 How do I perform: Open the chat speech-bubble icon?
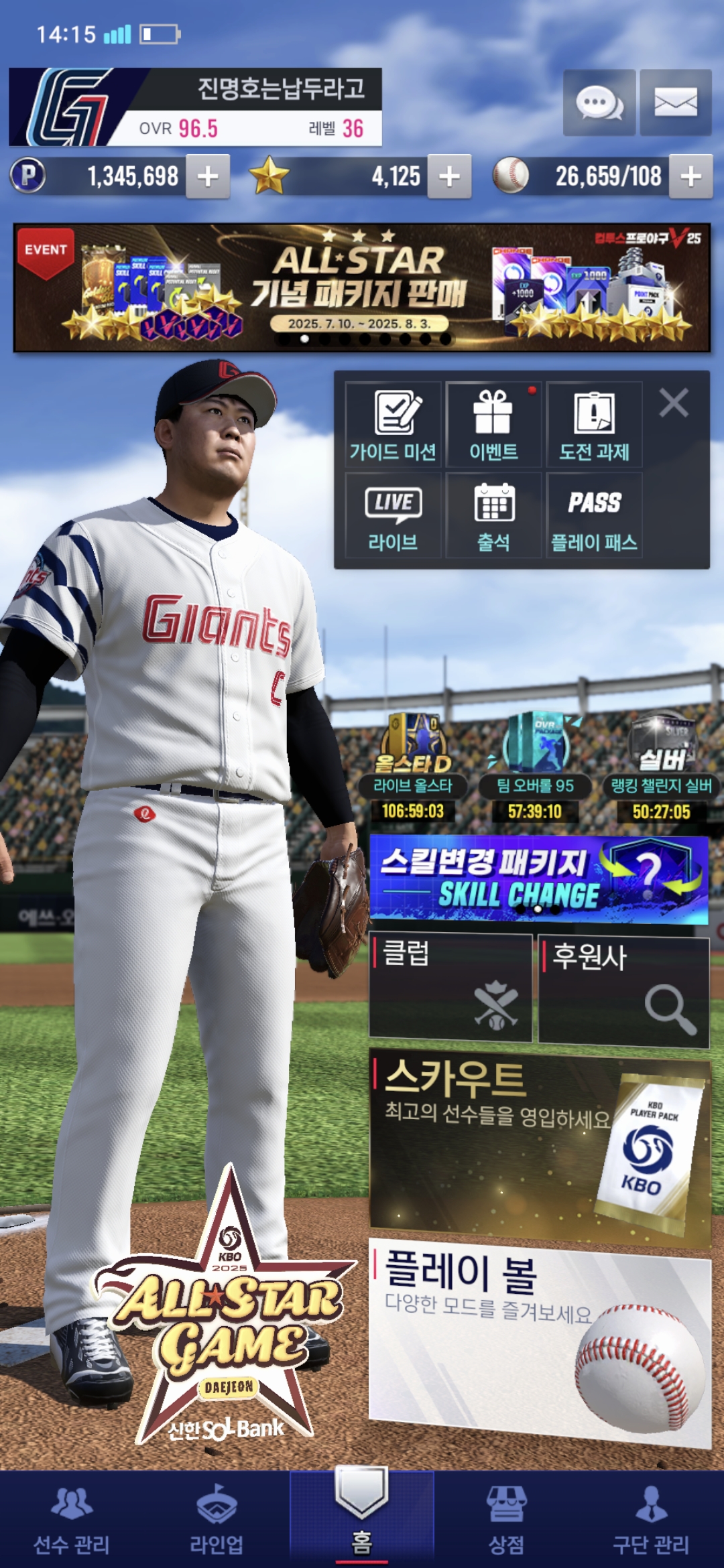(x=599, y=103)
